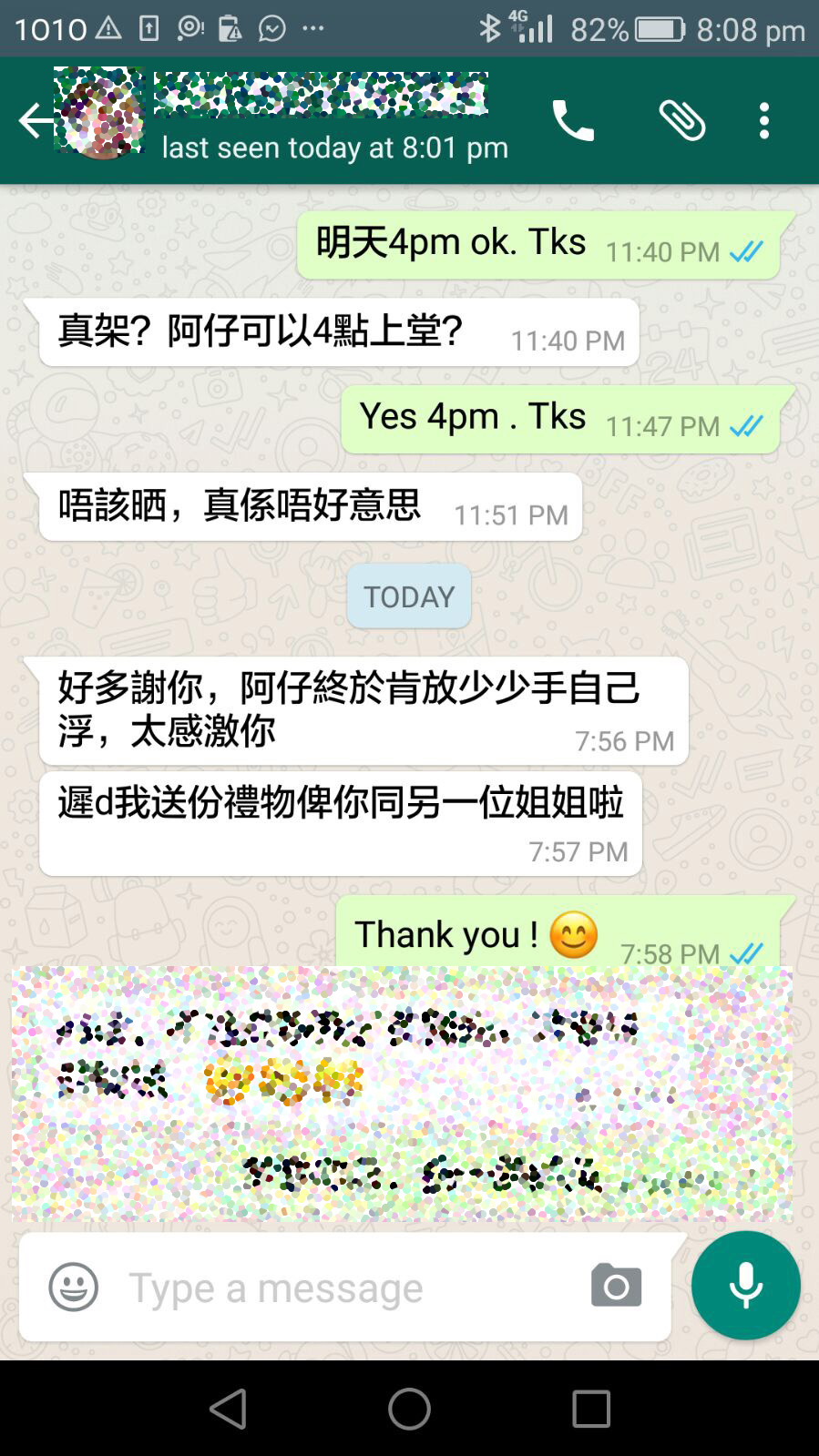Go back to the chat list

[x=35, y=120]
